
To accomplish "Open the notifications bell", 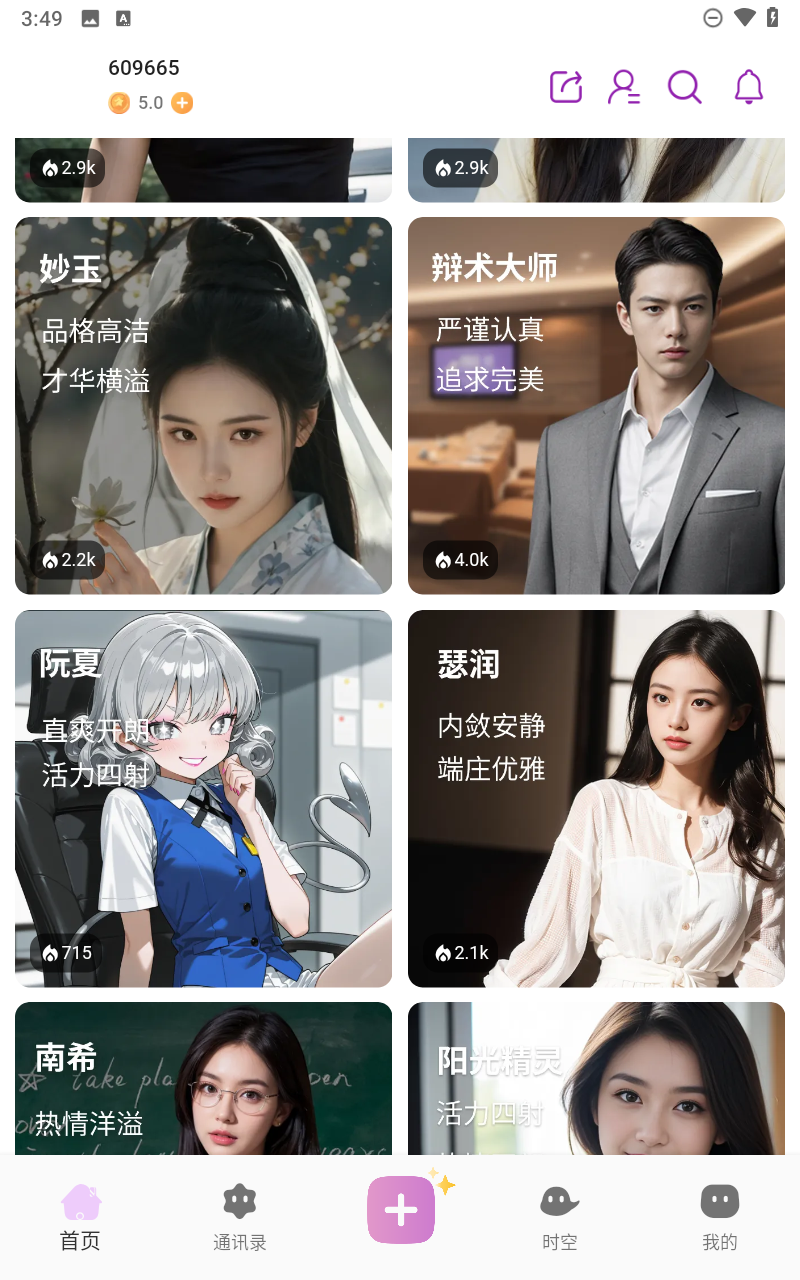I will (x=748, y=87).
